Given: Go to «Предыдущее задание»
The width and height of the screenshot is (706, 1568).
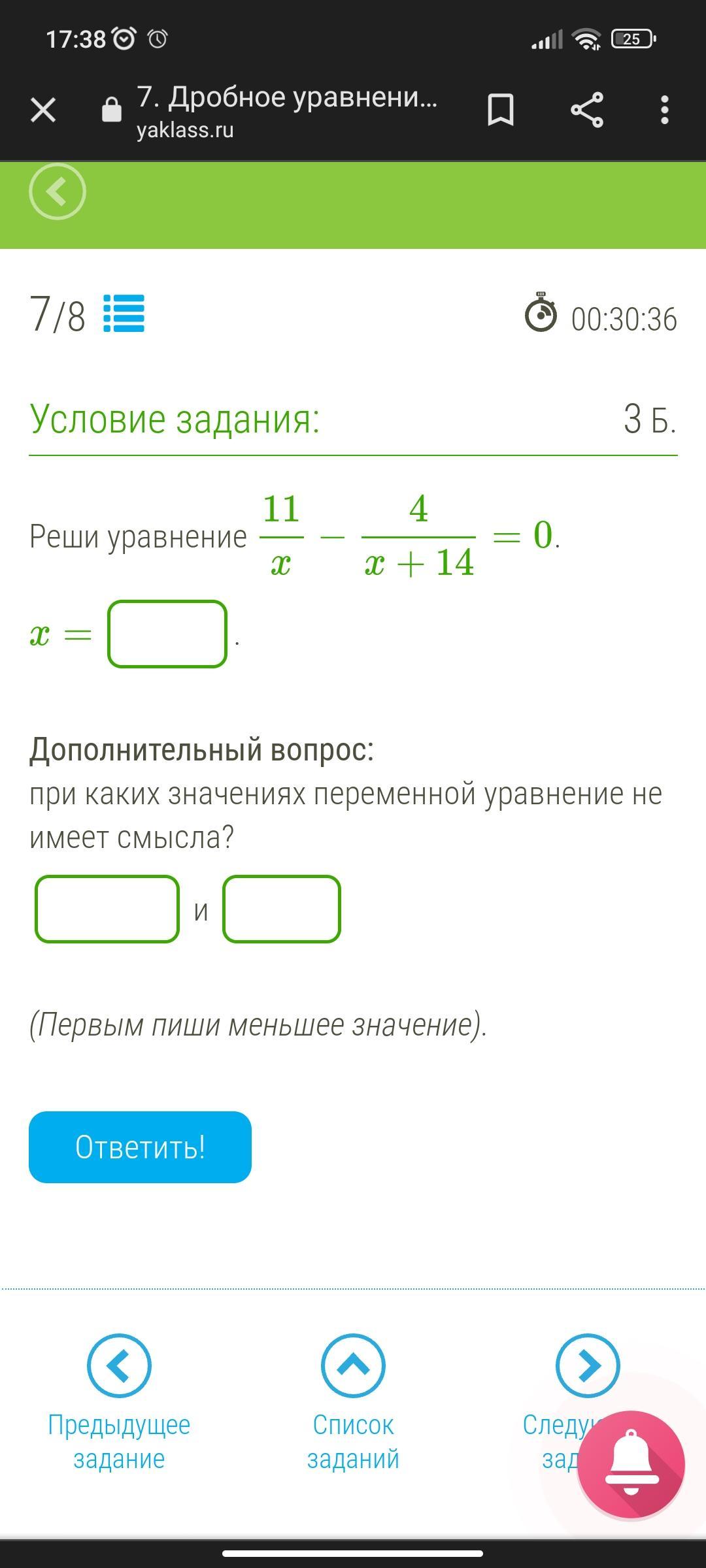Looking at the screenshot, I should (119, 1365).
